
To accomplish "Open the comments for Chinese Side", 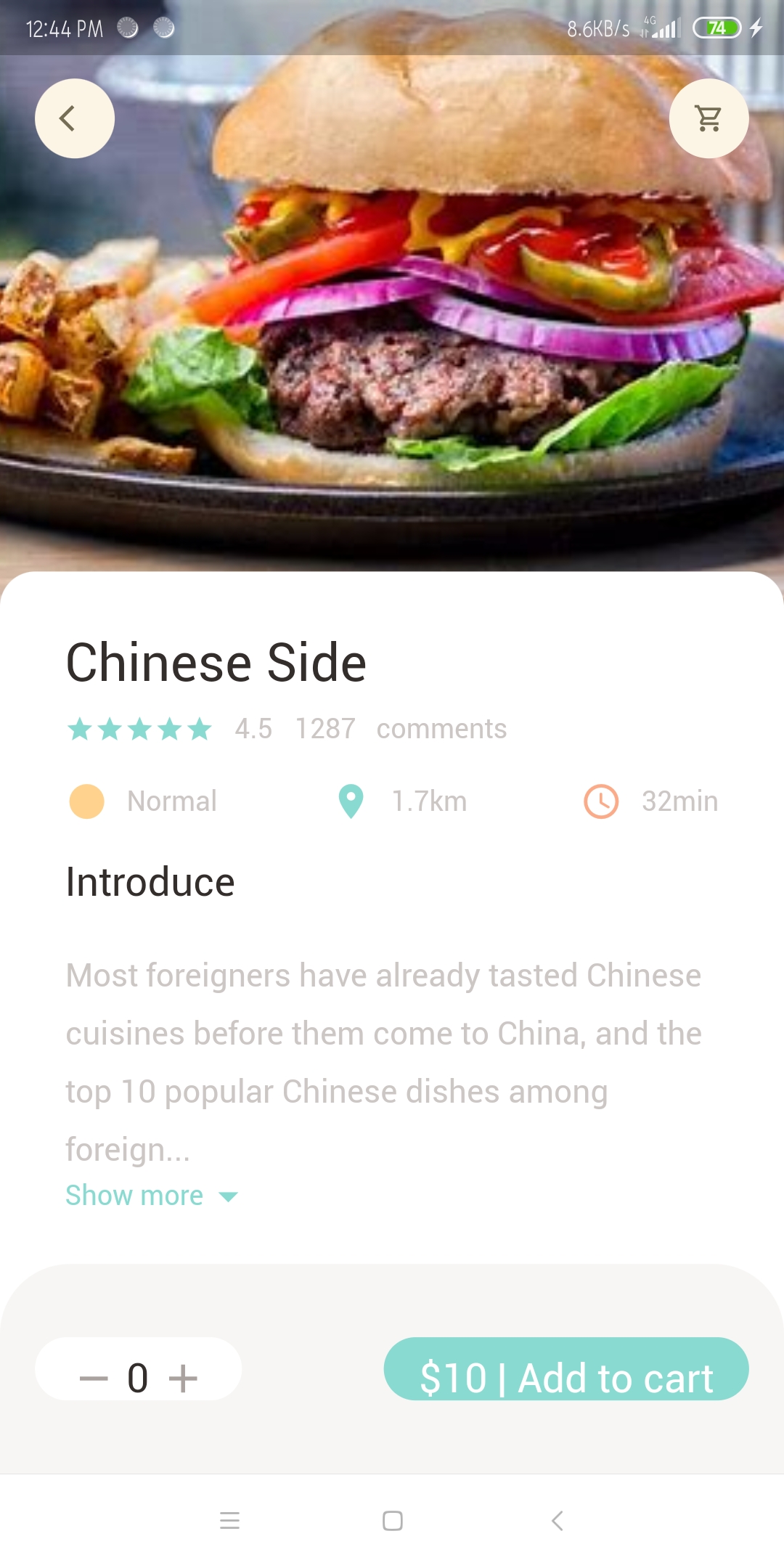I will click(x=441, y=728).
